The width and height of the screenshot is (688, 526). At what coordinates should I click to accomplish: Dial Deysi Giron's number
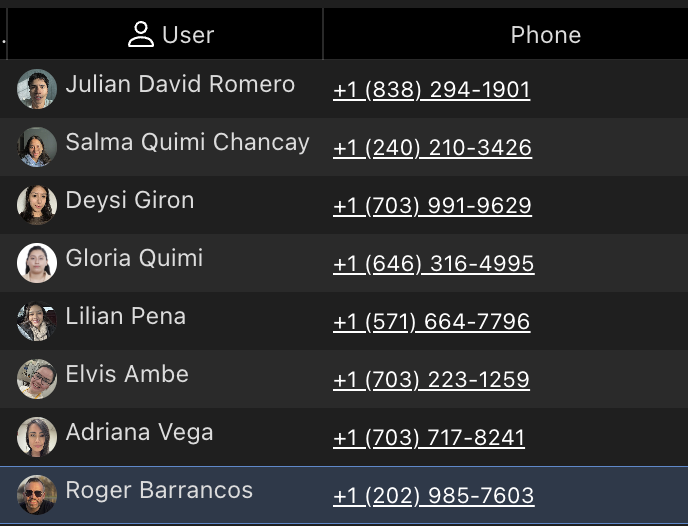click(x=432, y=207)
